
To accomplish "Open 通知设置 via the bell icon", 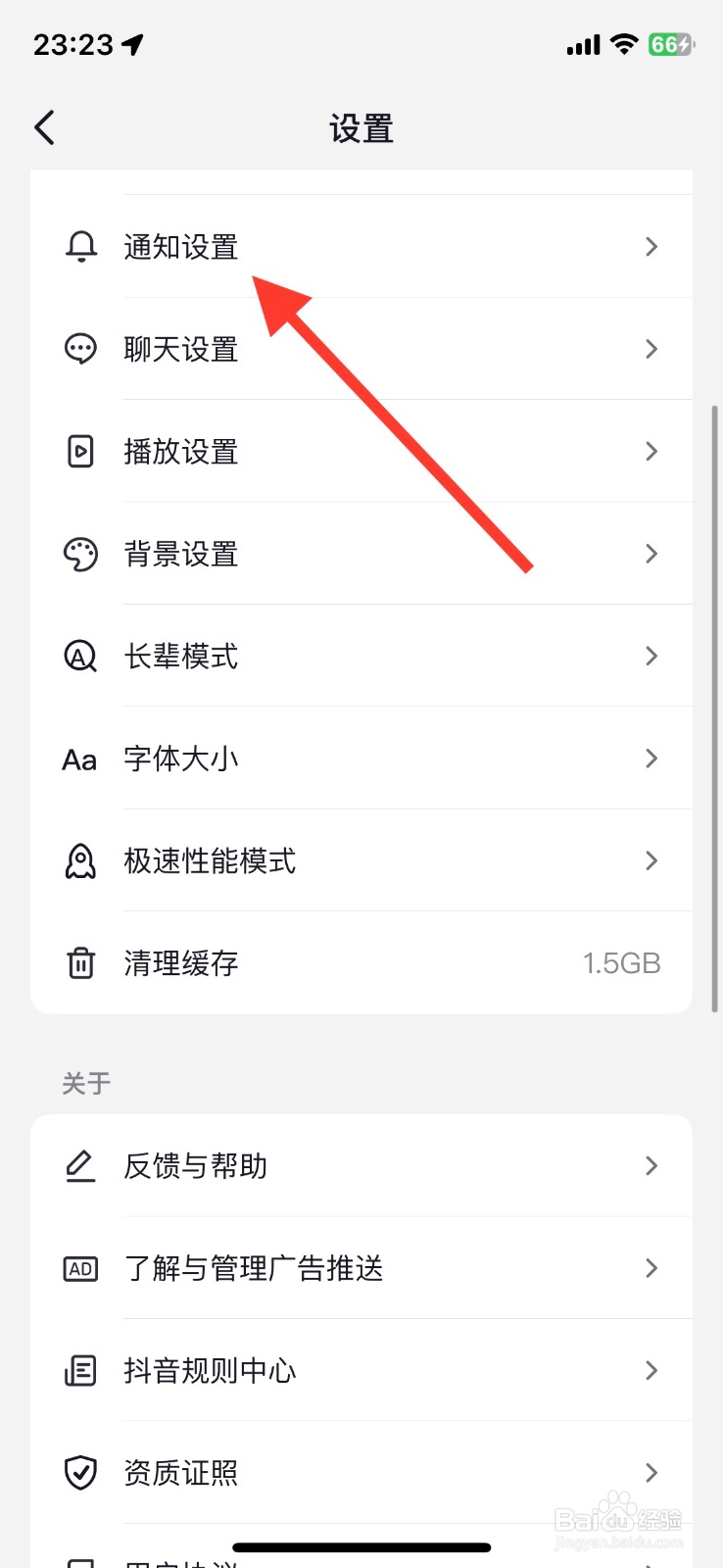I will (x=80, y=246).
